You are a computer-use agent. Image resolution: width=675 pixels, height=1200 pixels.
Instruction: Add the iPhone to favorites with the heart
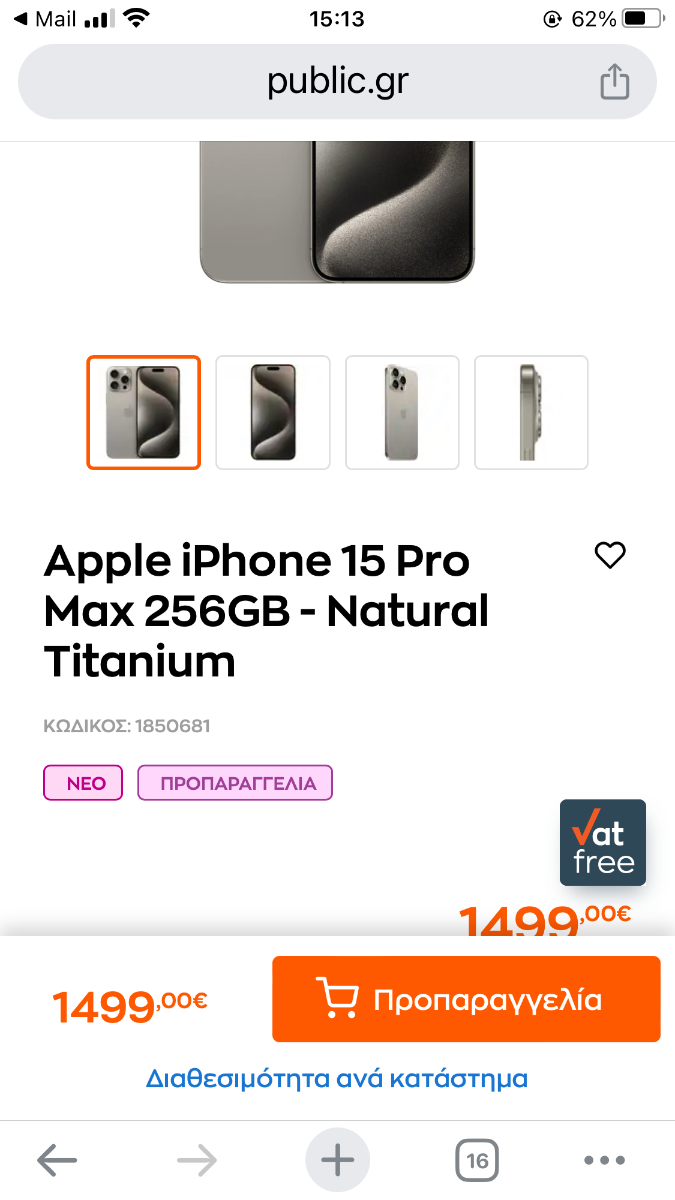coord(610,555)
